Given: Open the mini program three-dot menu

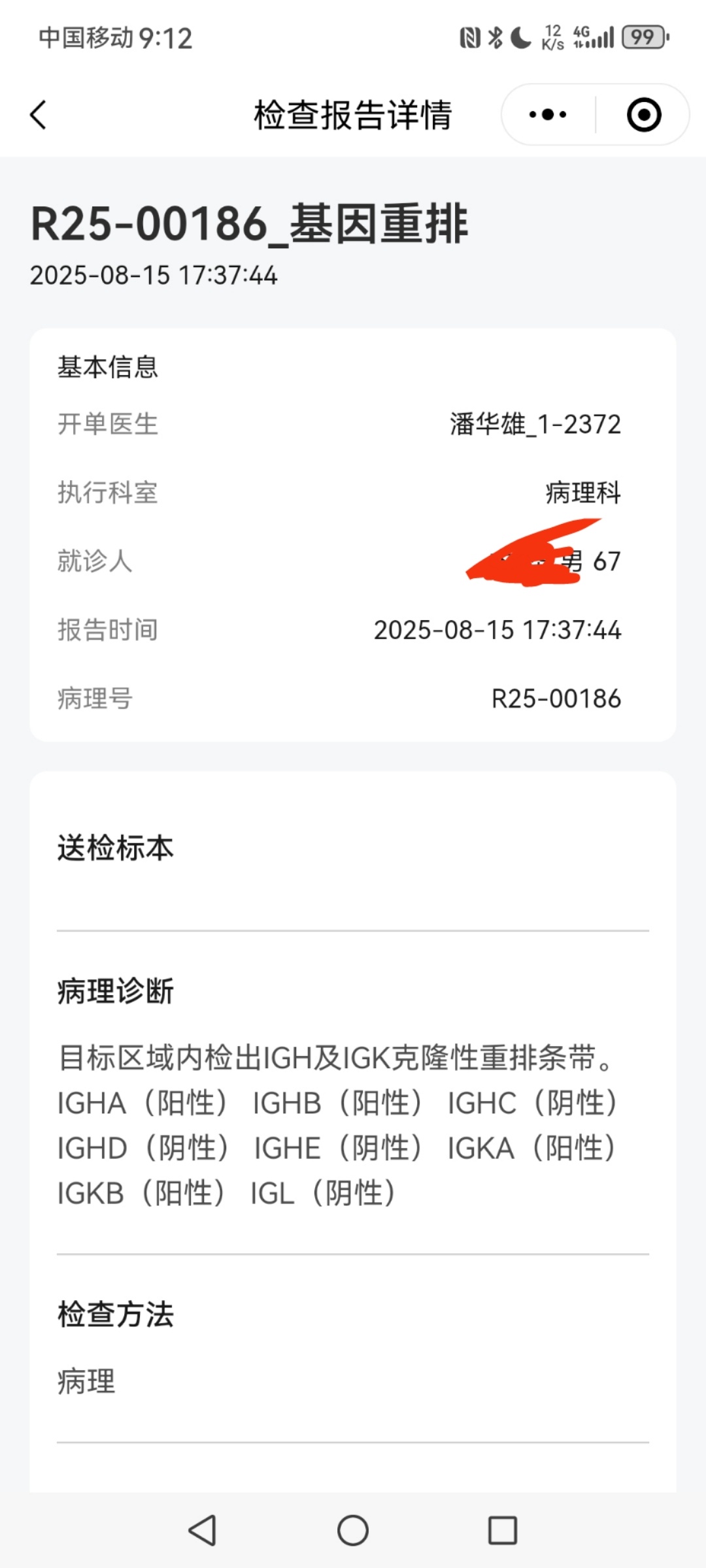Looking at the screenshot, I should [548, 115].
